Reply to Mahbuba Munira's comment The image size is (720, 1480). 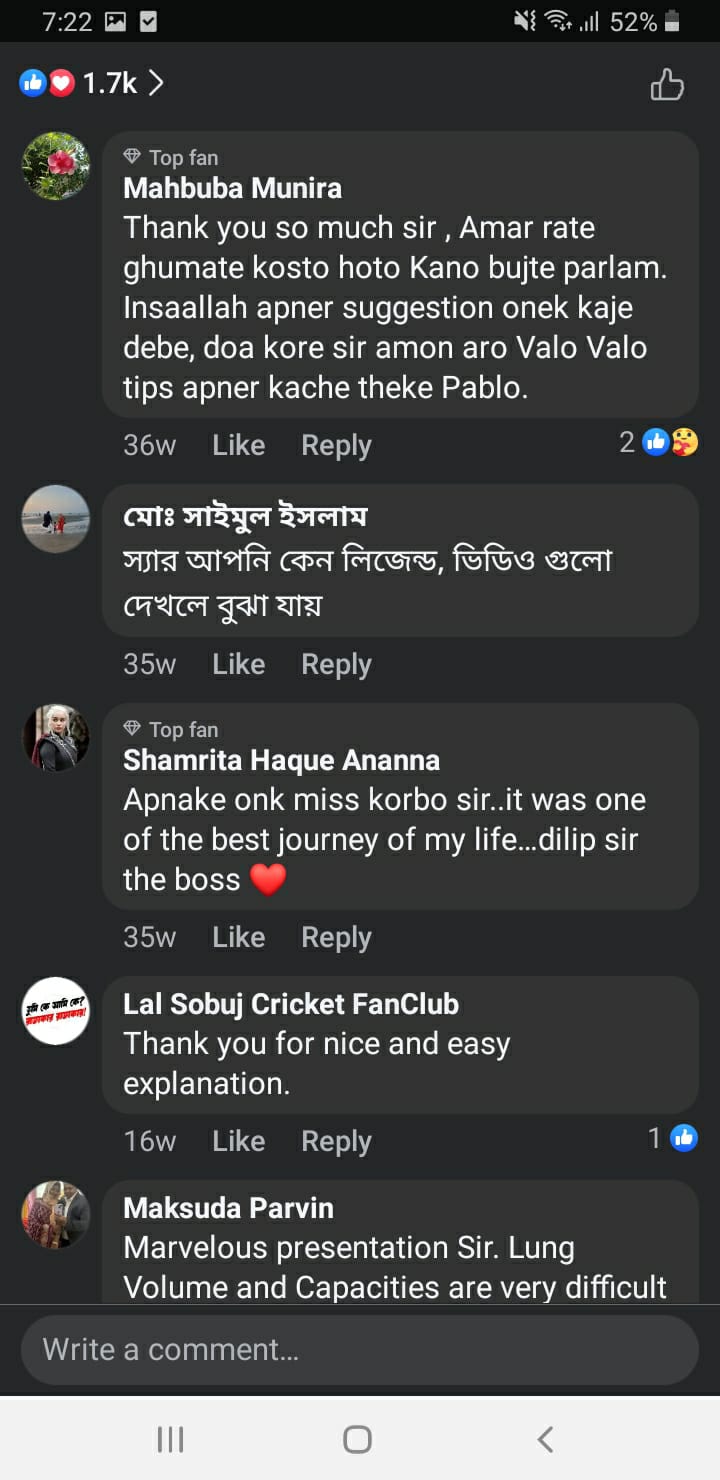coord(336,445)
